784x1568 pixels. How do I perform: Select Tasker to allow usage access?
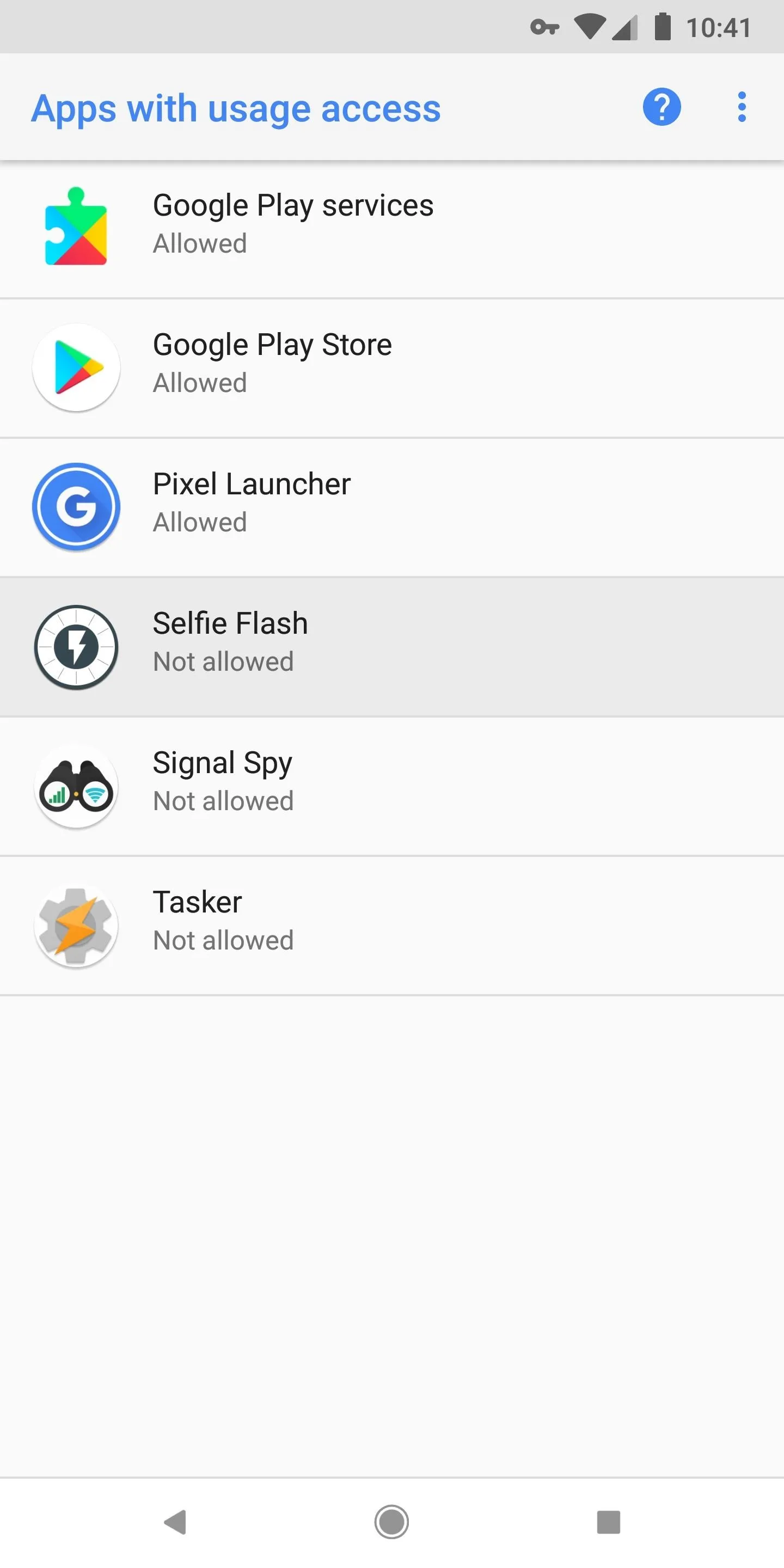click(x=392, y=925)
